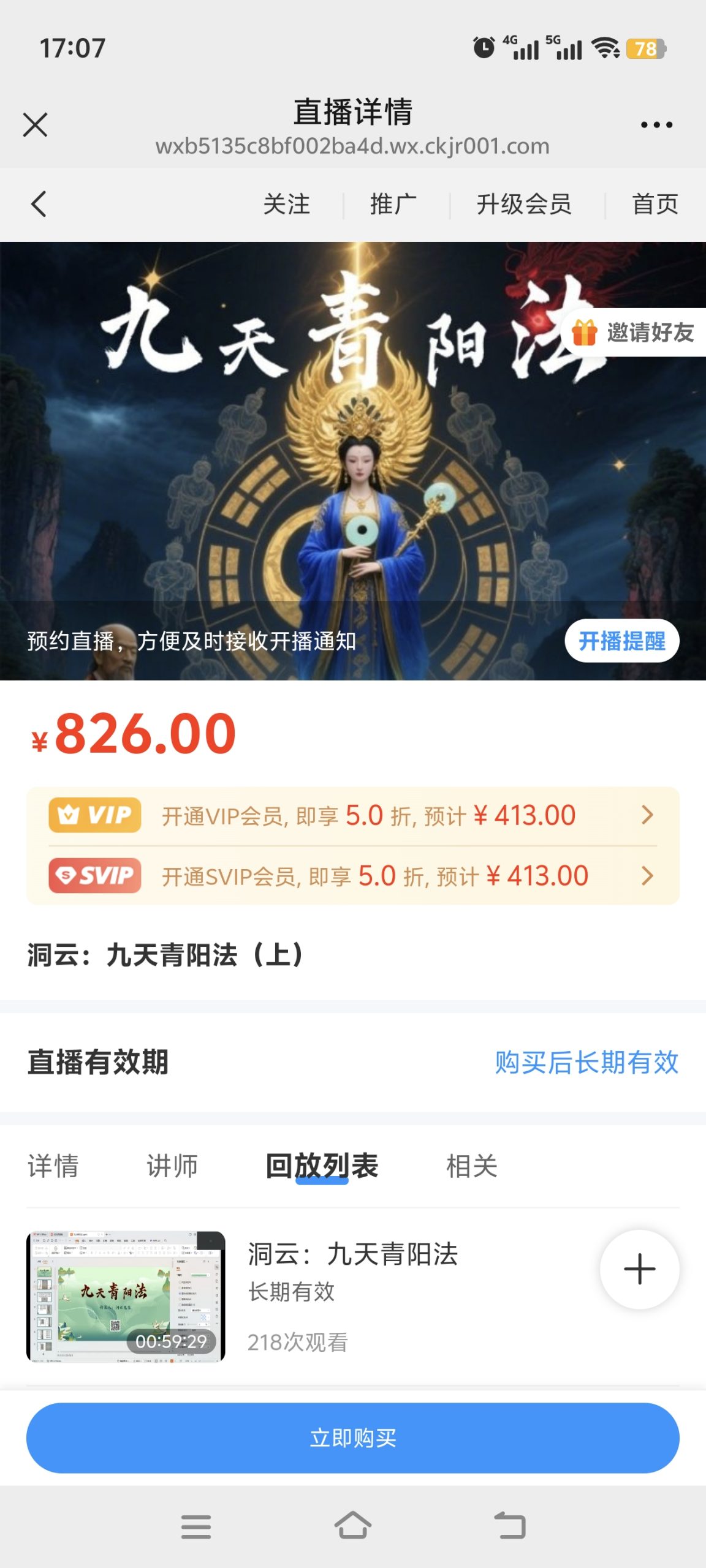Select the 回放列表 tab
The height and width of the screenshot is (1568, 706).
(322, 1166)
